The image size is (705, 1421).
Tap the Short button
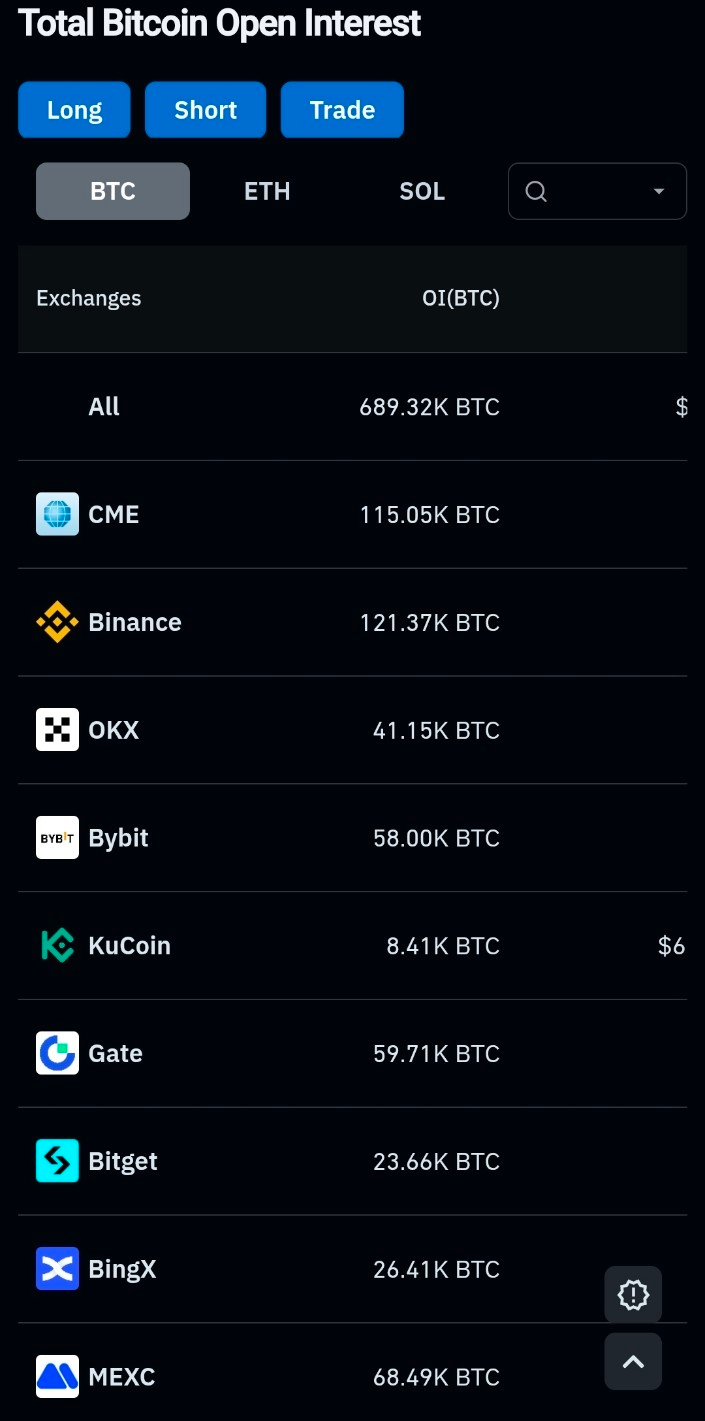pyautogui.click(x=205, y=110)
